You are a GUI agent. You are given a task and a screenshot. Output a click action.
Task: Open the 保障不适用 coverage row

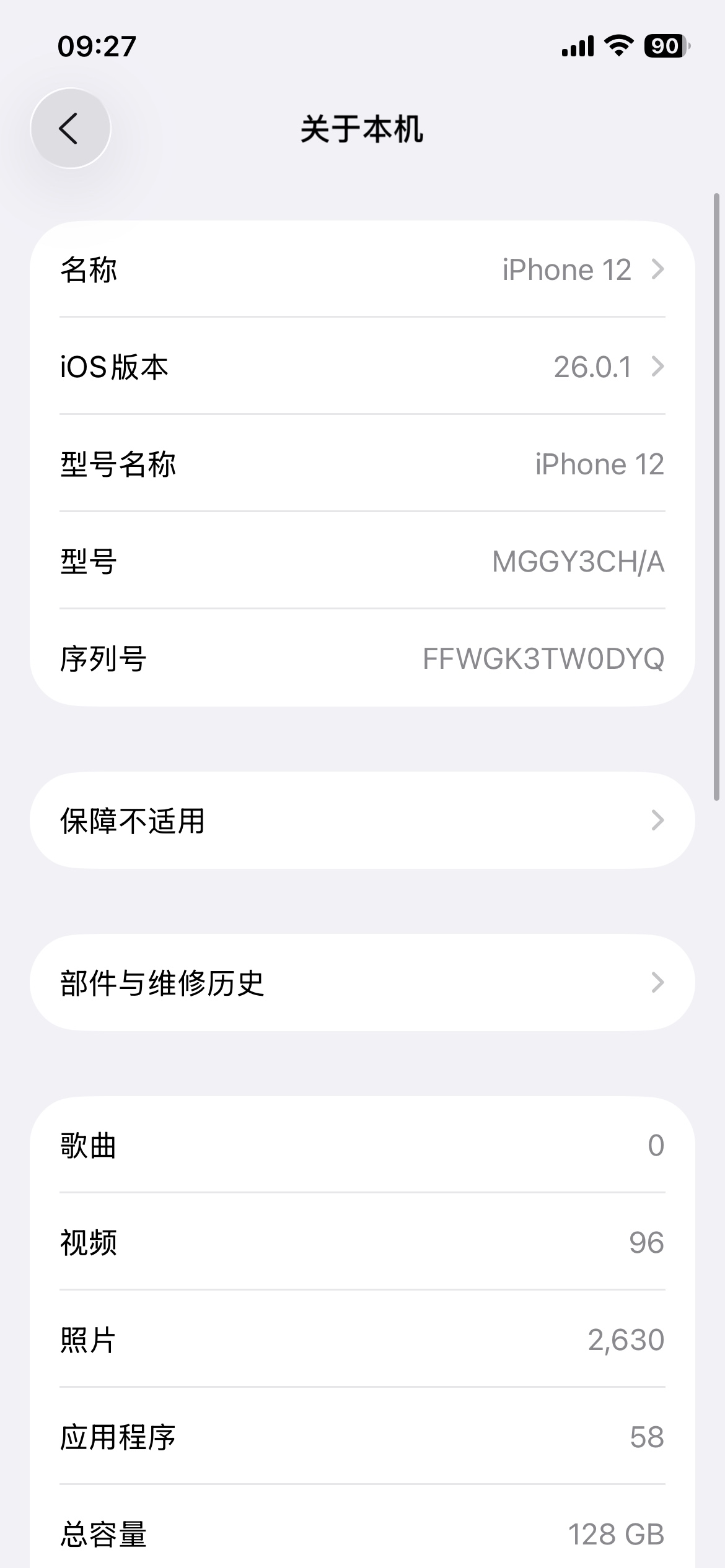[x=362, y=821]
